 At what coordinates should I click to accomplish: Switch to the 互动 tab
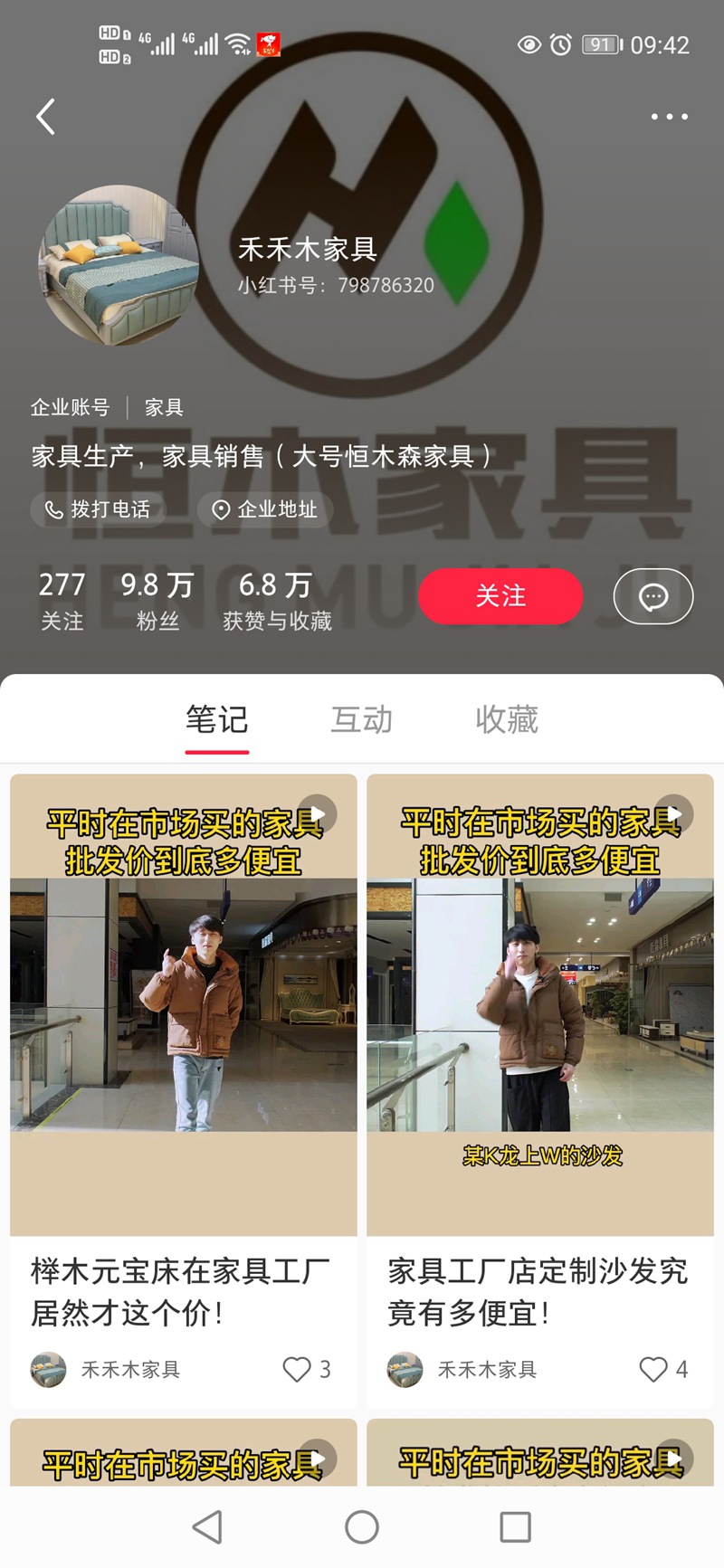362,720
